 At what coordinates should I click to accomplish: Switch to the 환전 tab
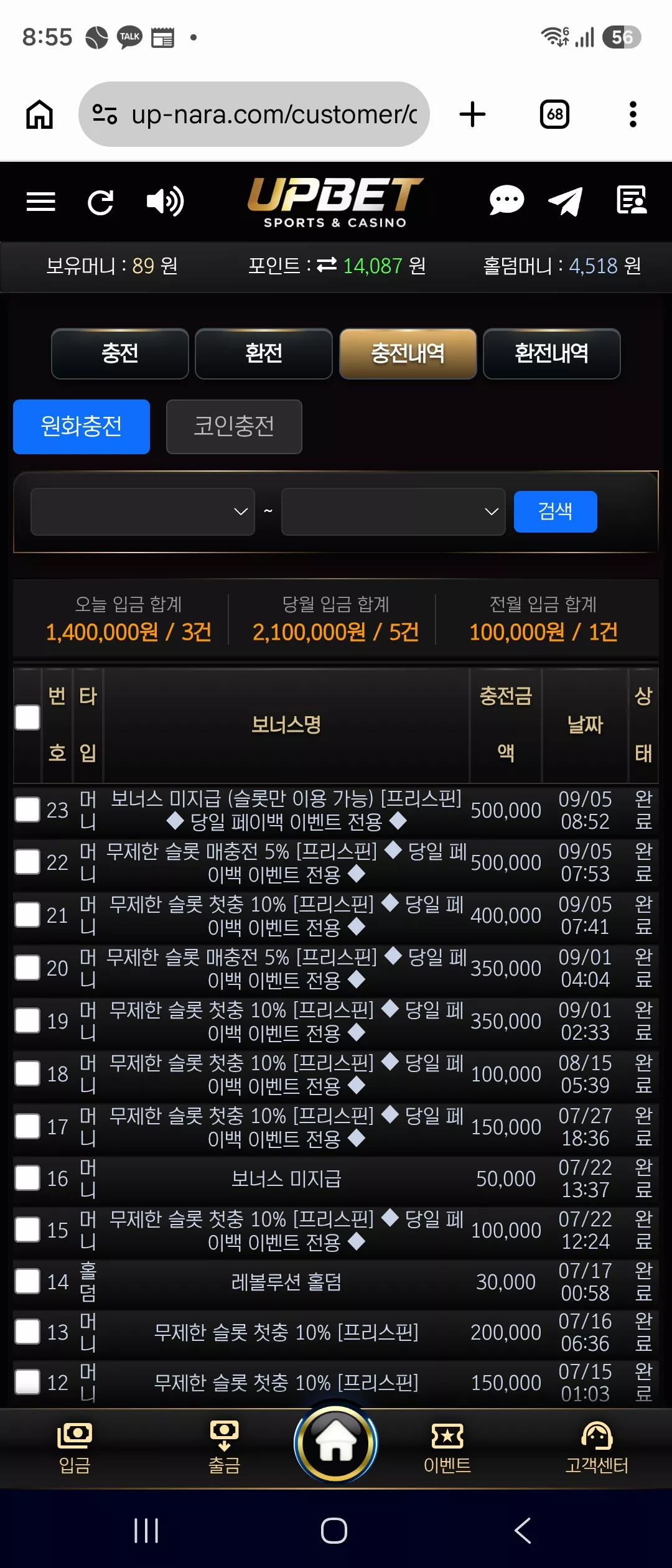pos(264,353)
